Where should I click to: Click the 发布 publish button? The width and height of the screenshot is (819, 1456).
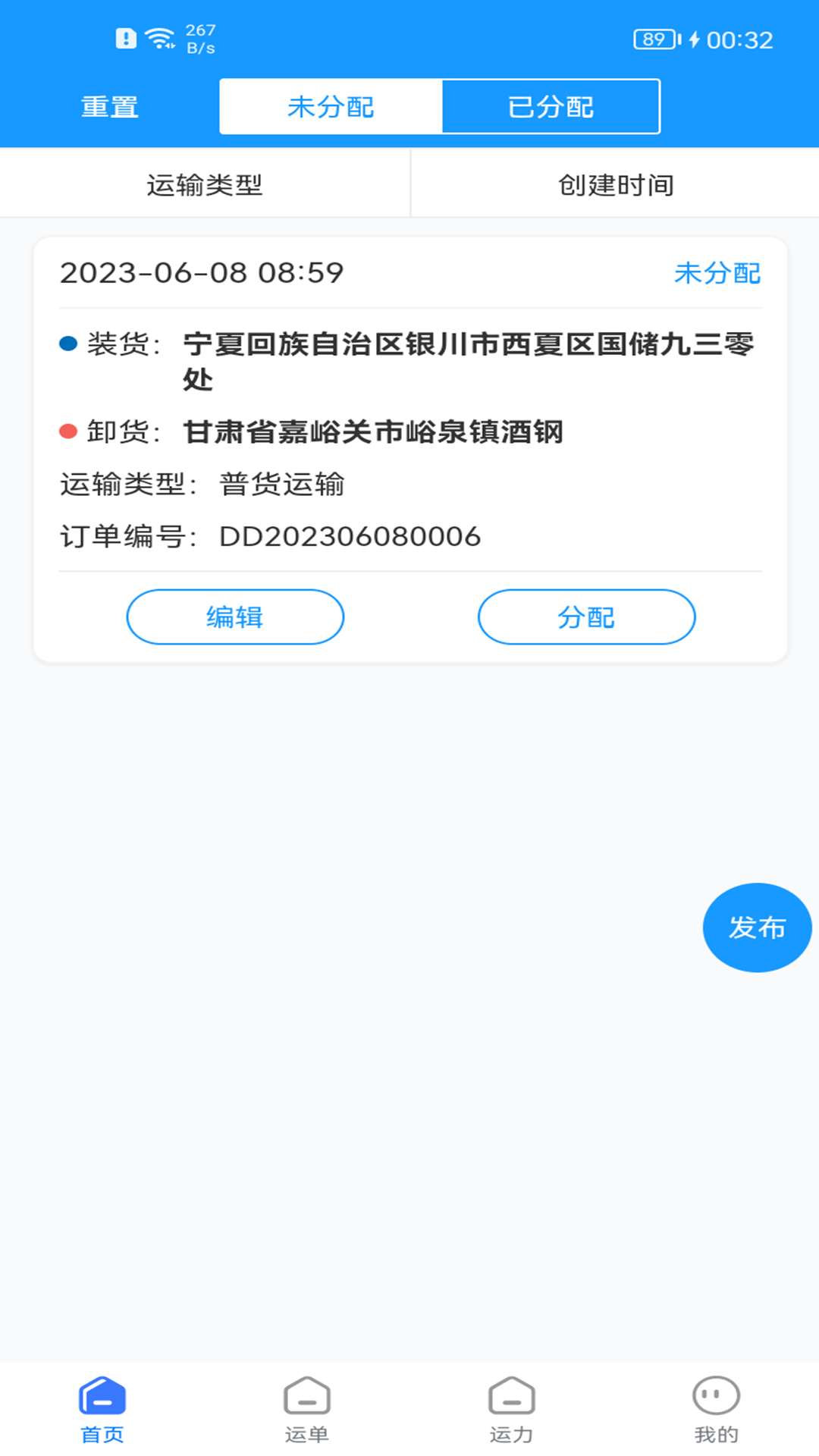(x=758, y=926)
